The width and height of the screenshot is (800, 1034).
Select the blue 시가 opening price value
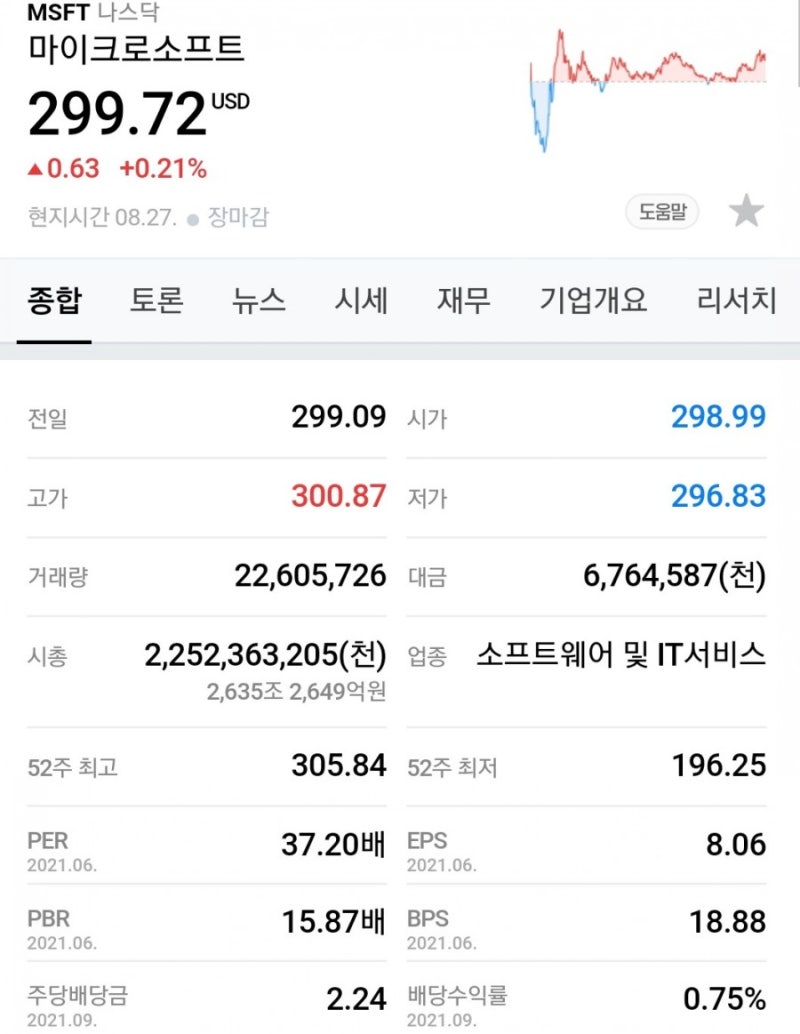pos(720,417)
